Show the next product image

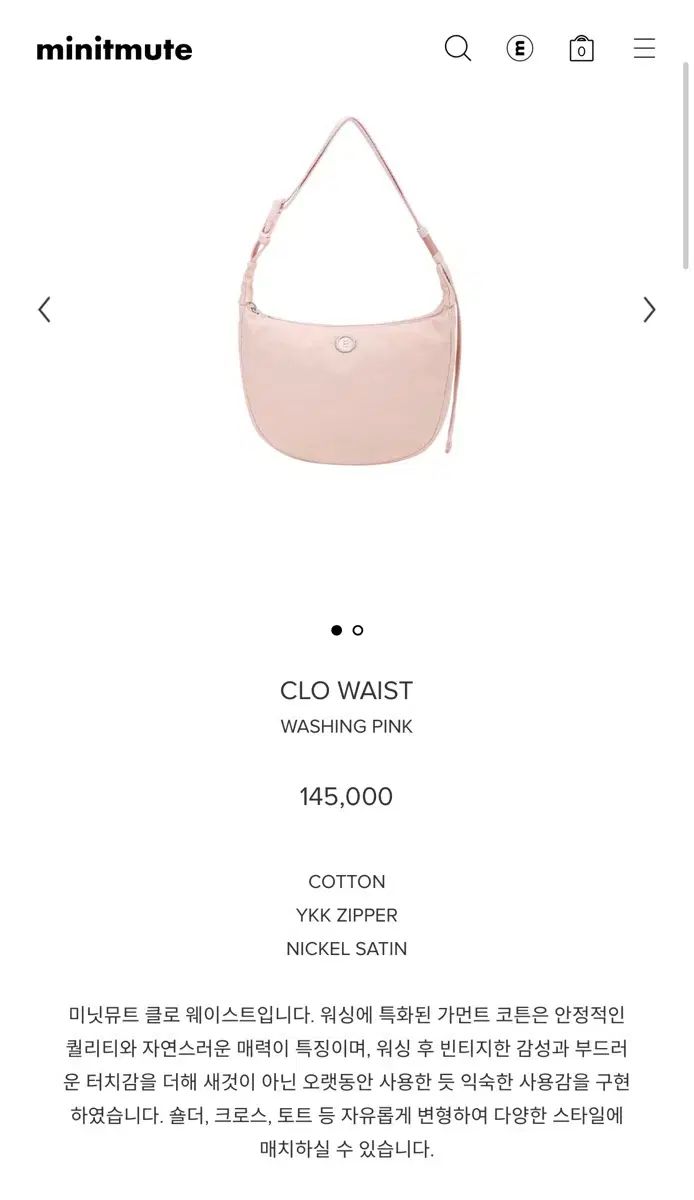pos(649,310)
